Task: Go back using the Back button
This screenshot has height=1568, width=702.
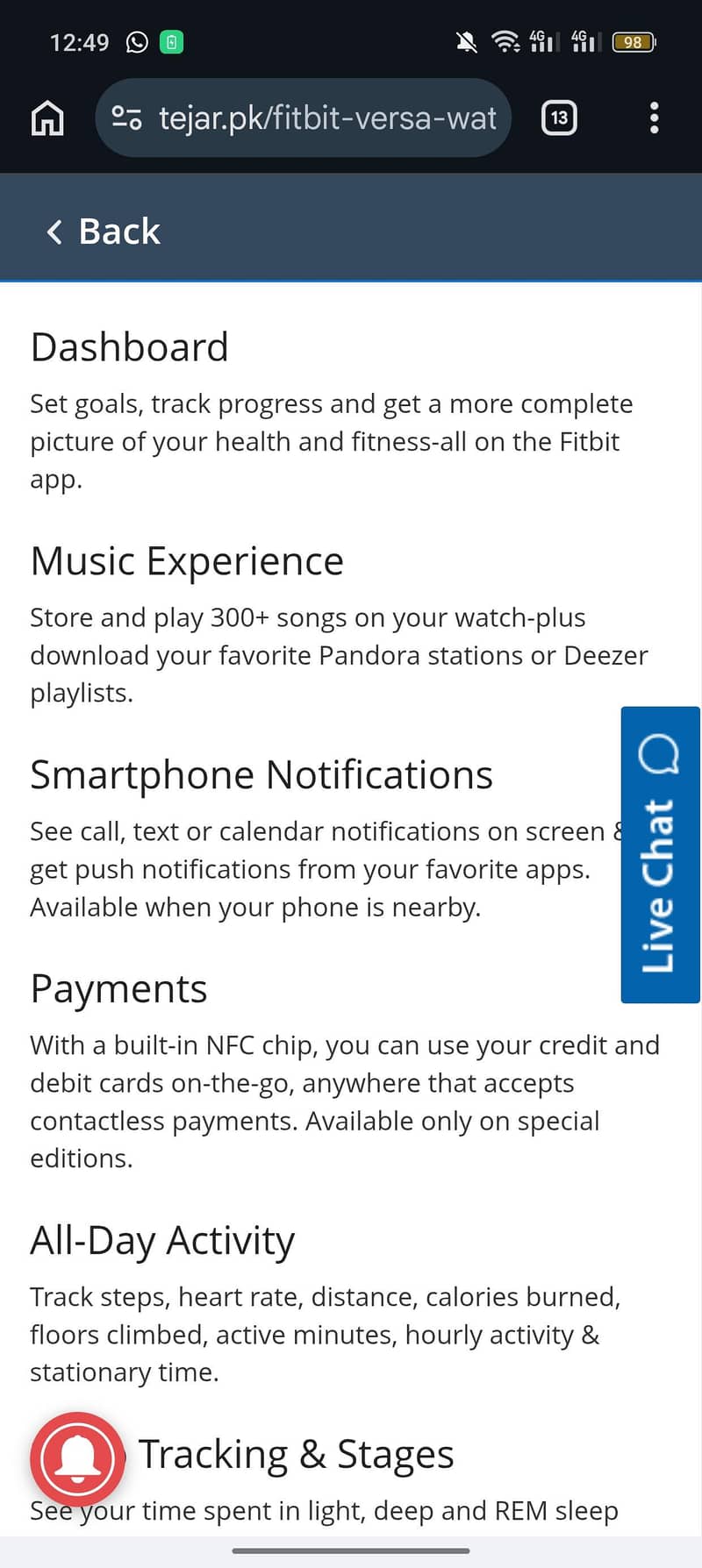Action: click(104, 232)
